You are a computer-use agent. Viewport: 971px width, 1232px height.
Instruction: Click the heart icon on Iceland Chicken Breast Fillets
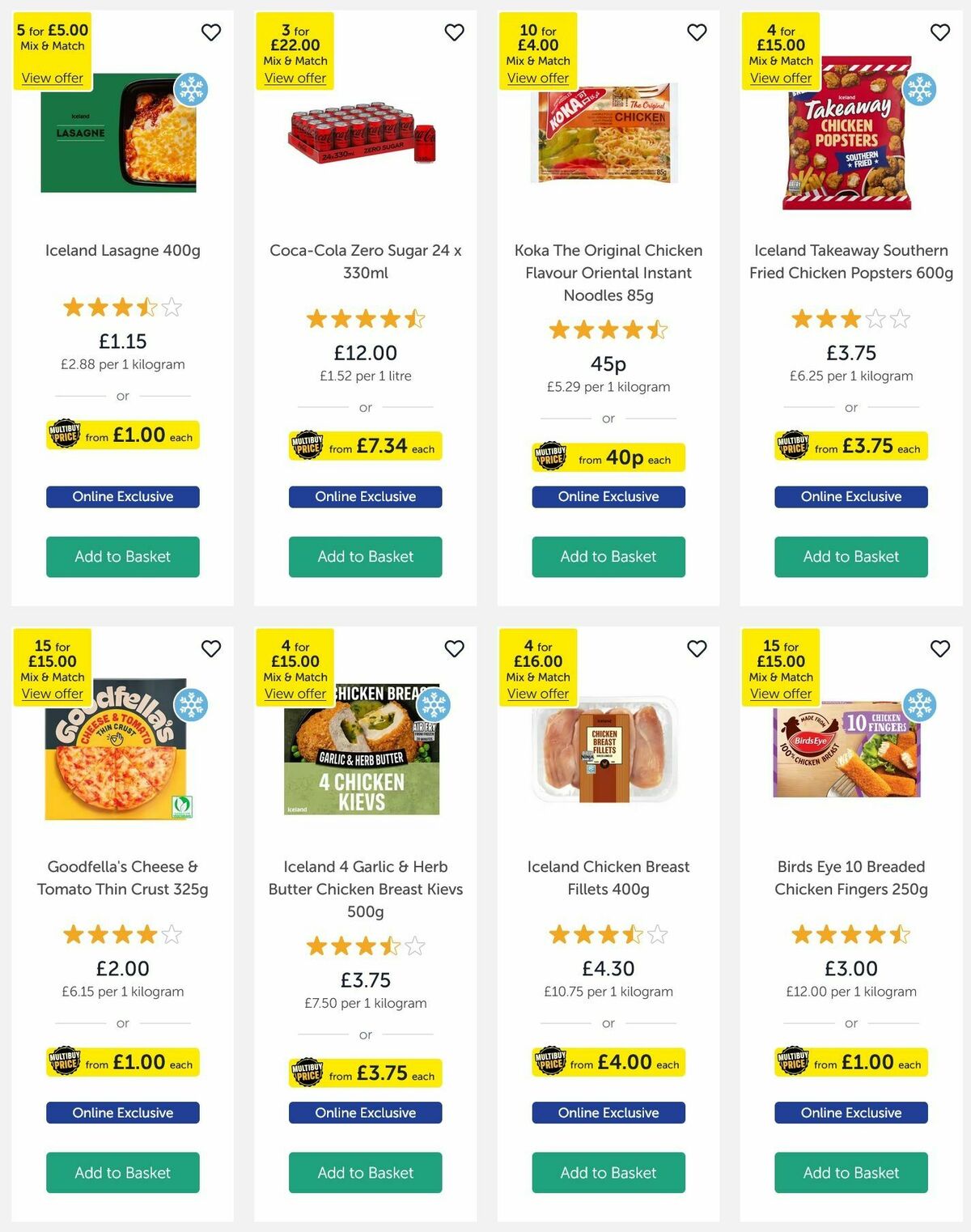click(697, 648)
